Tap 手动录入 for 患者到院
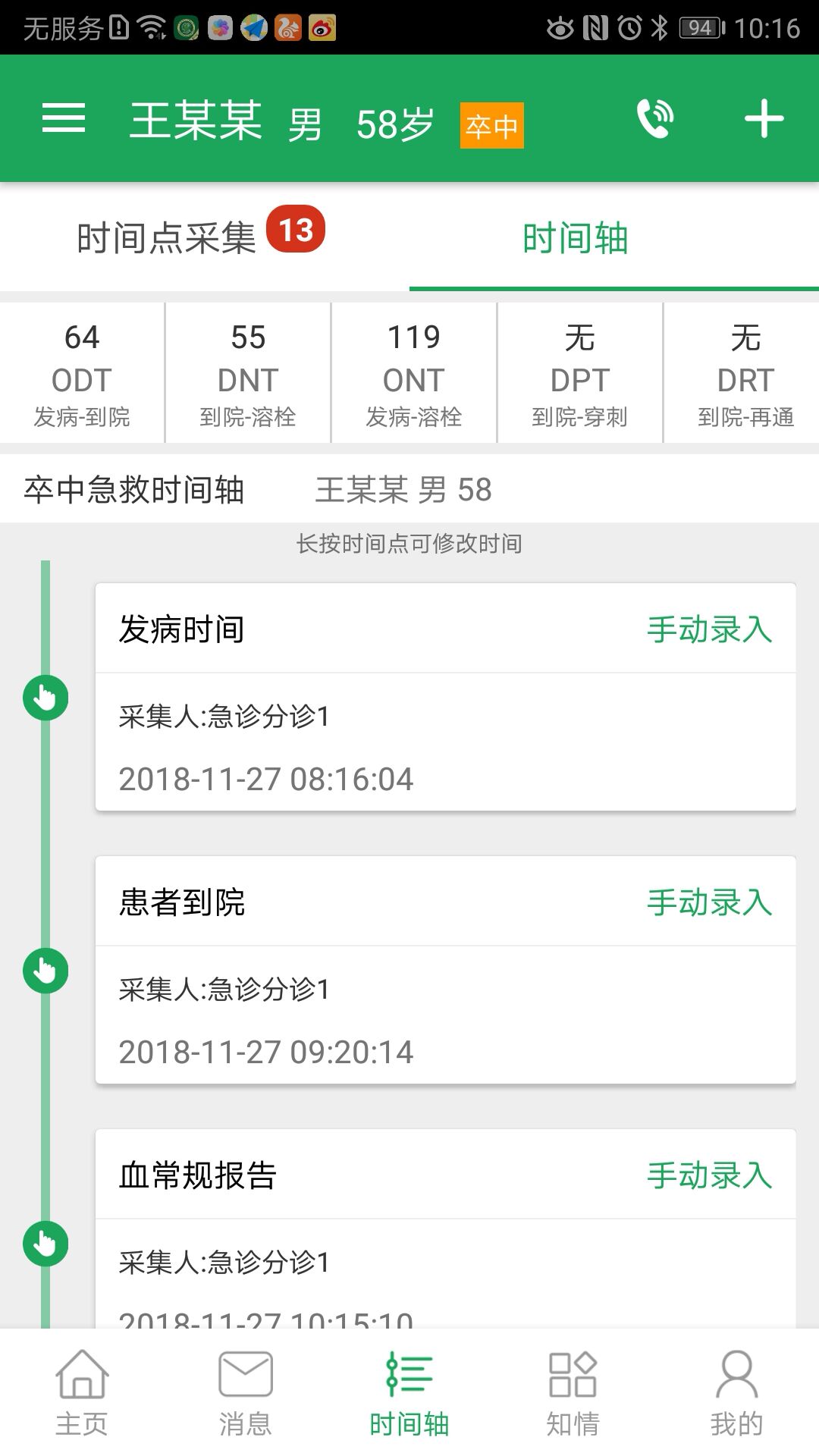This screenshot has height=1456, width=819. click(x=708, y=902)
